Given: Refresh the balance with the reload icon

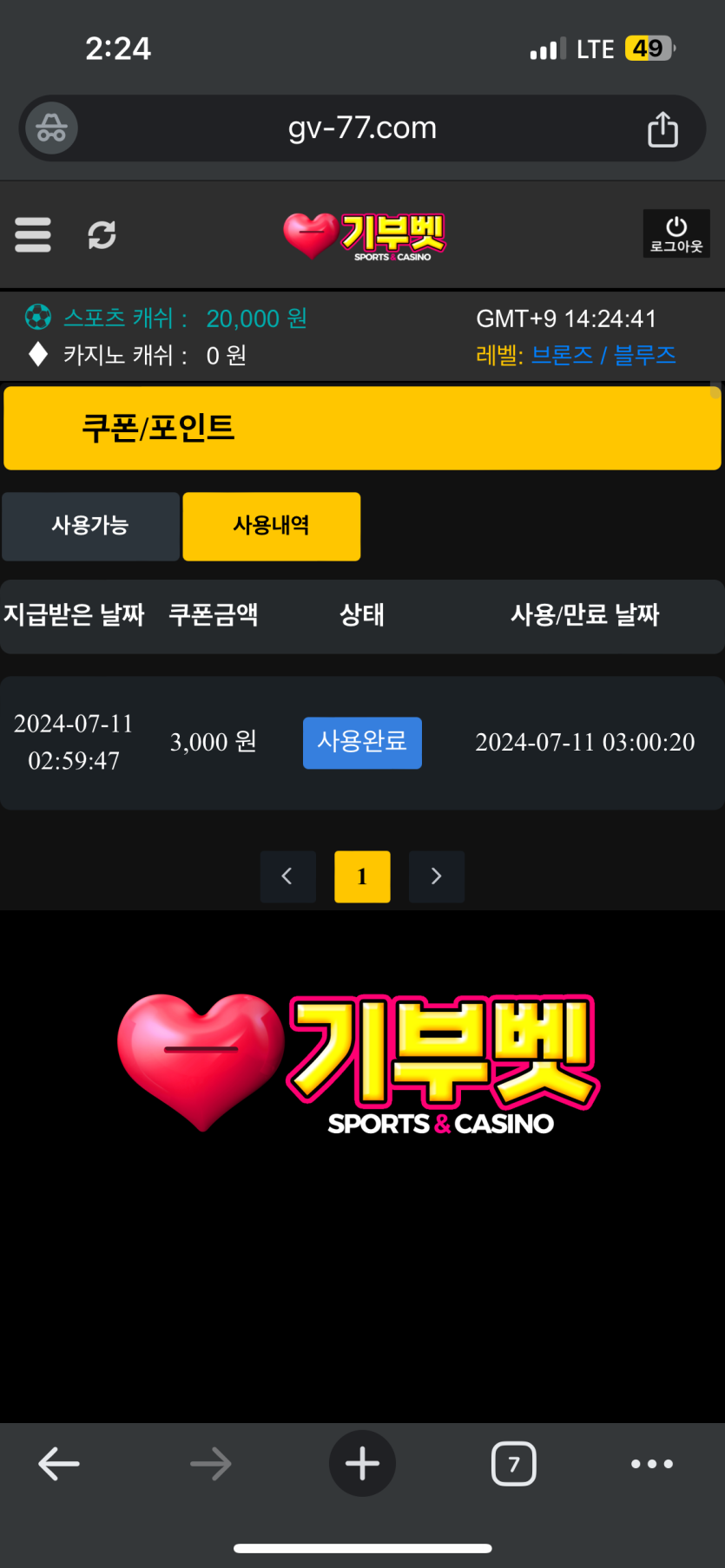Looking at the screenshot, I should pyautogui.click(x=102, y=234).
